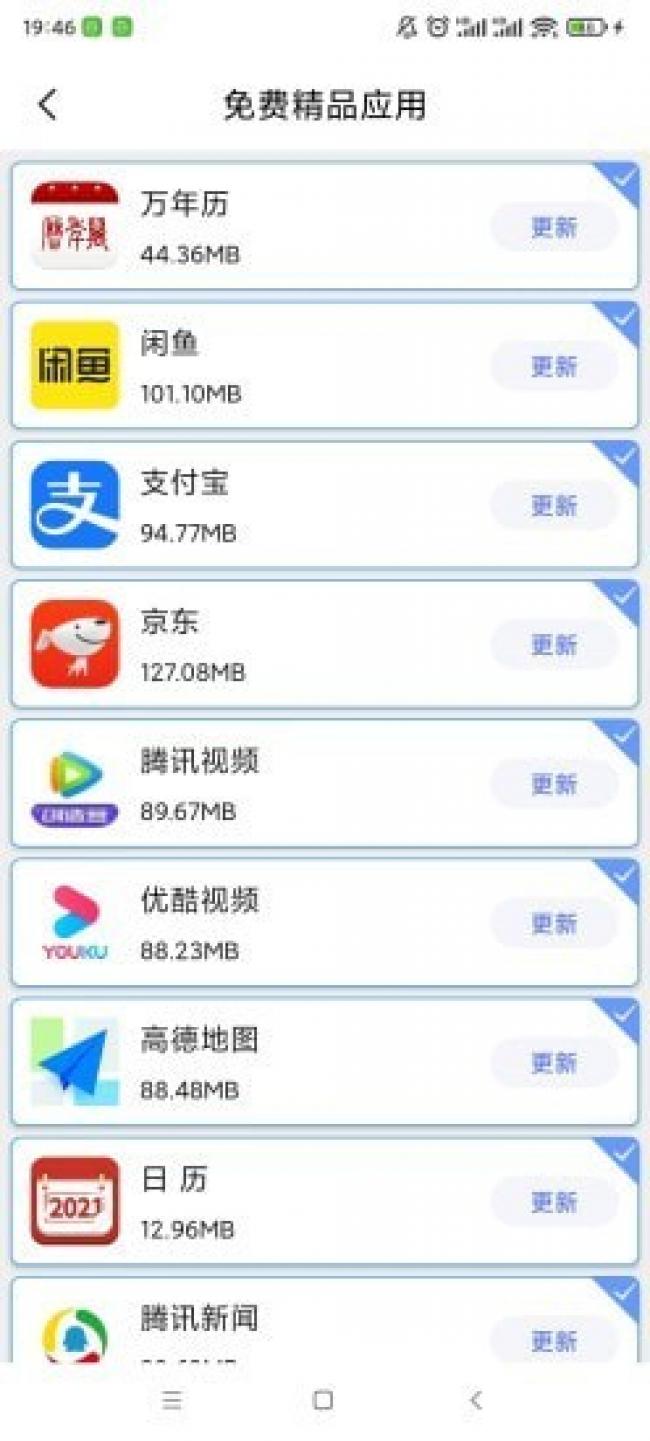Tap 更新 next to 支付宝
Screen dimensions: 650x1441
click(x=554, y=506)
